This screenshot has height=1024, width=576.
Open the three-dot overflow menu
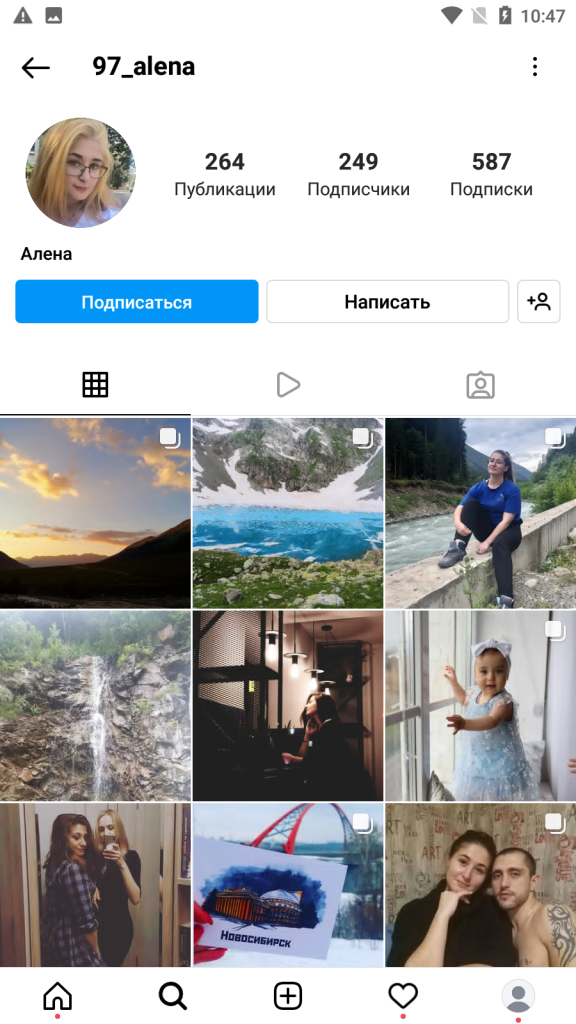(535, 67)
